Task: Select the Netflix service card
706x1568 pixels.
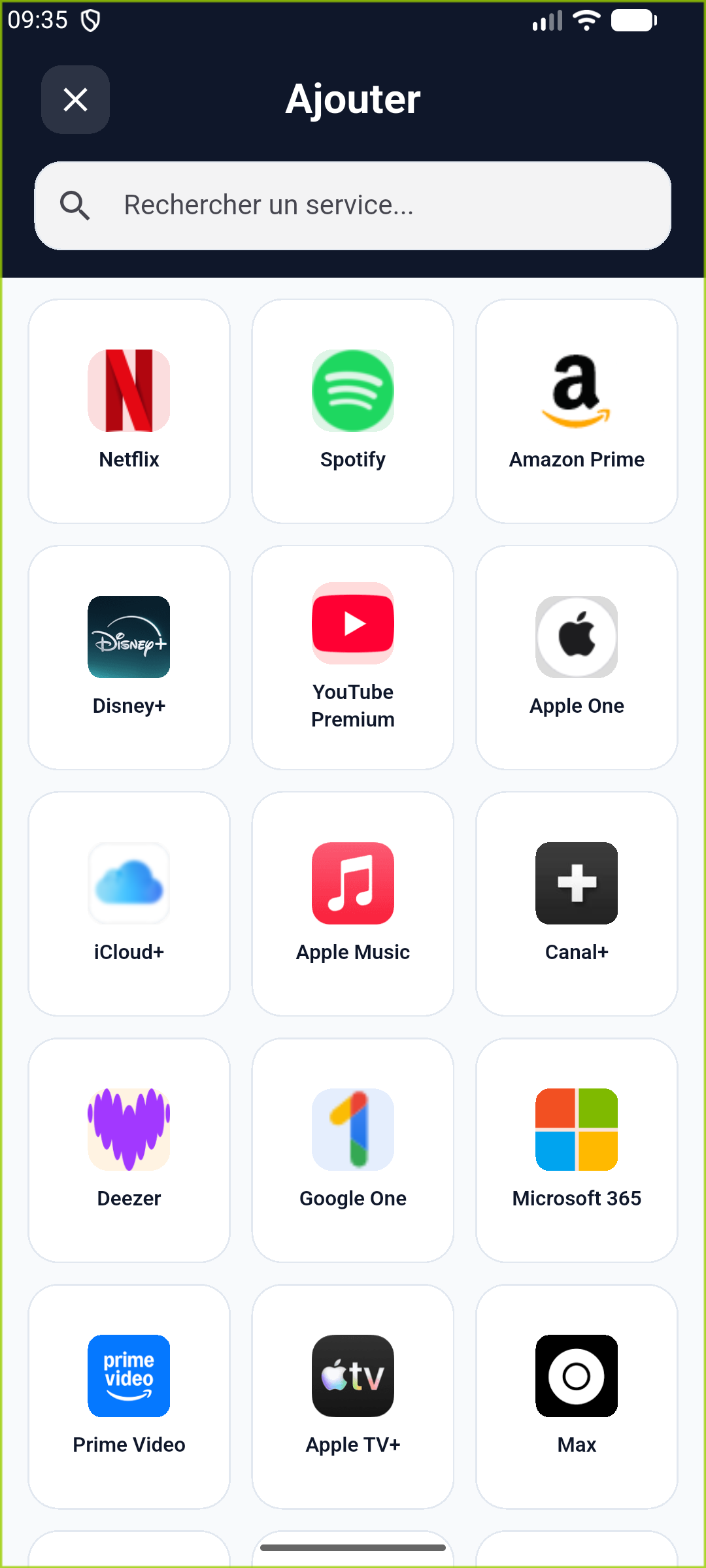Action: click(129, 412)
